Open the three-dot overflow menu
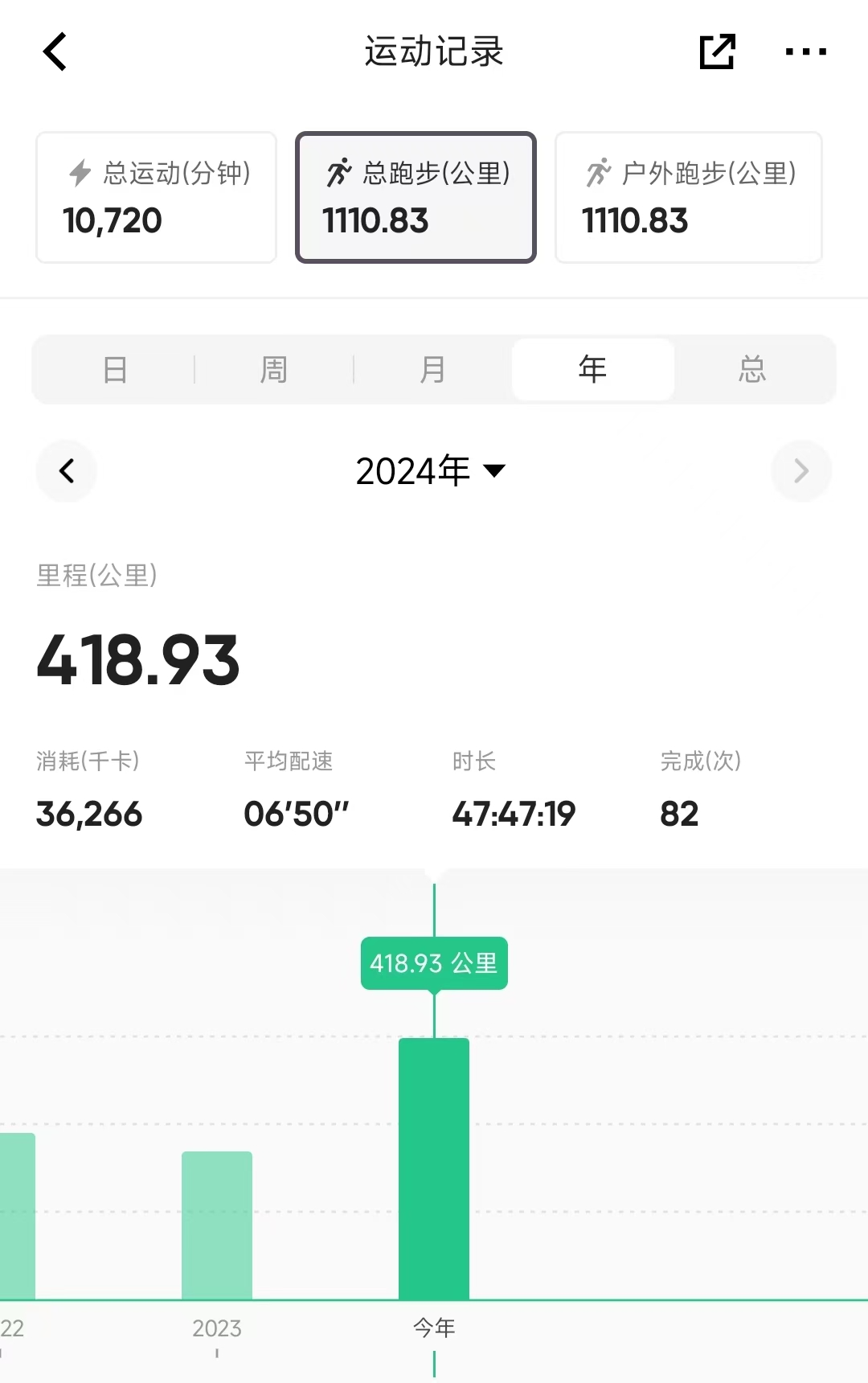868x1383 pixels. point(805,52)
